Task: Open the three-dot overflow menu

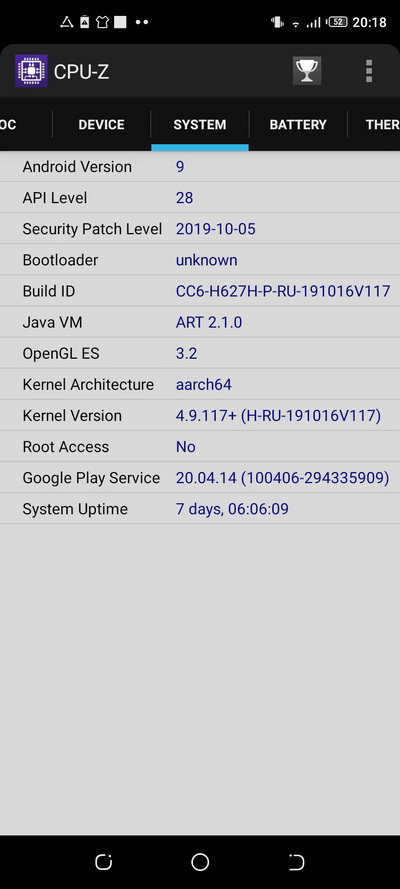Action: click(x=369, y=71)
